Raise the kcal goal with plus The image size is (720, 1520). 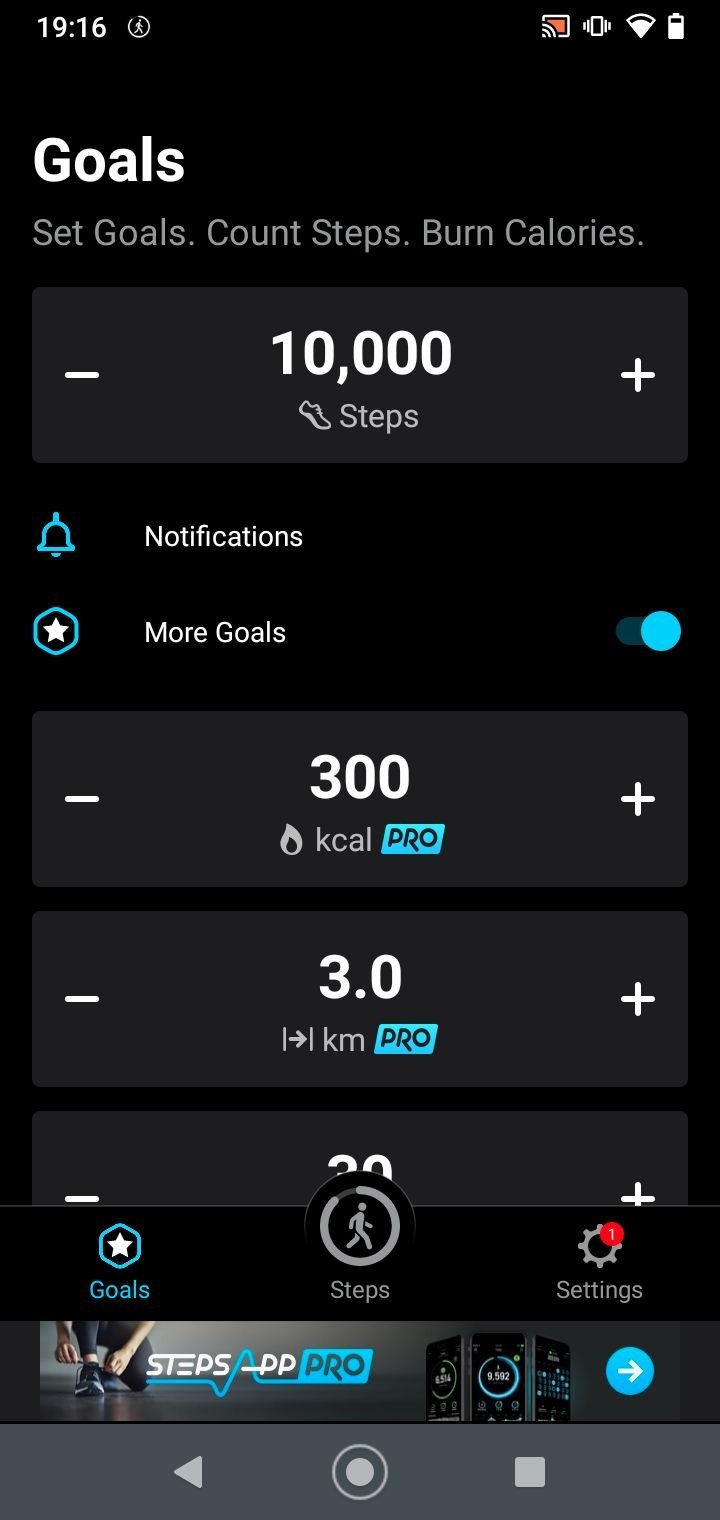(x=638, y=798)
